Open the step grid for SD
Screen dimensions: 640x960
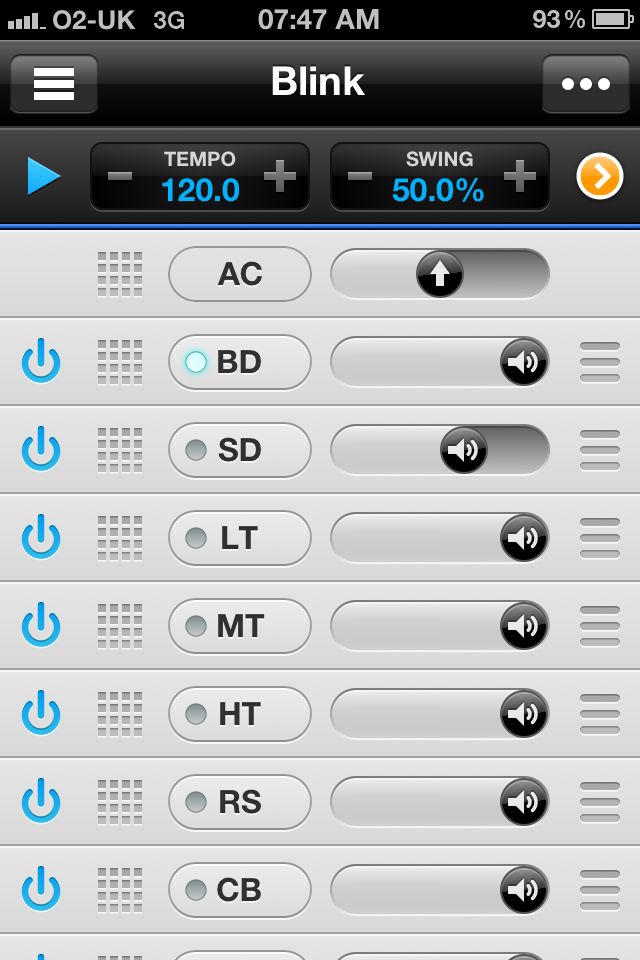(x=120, y=450)
